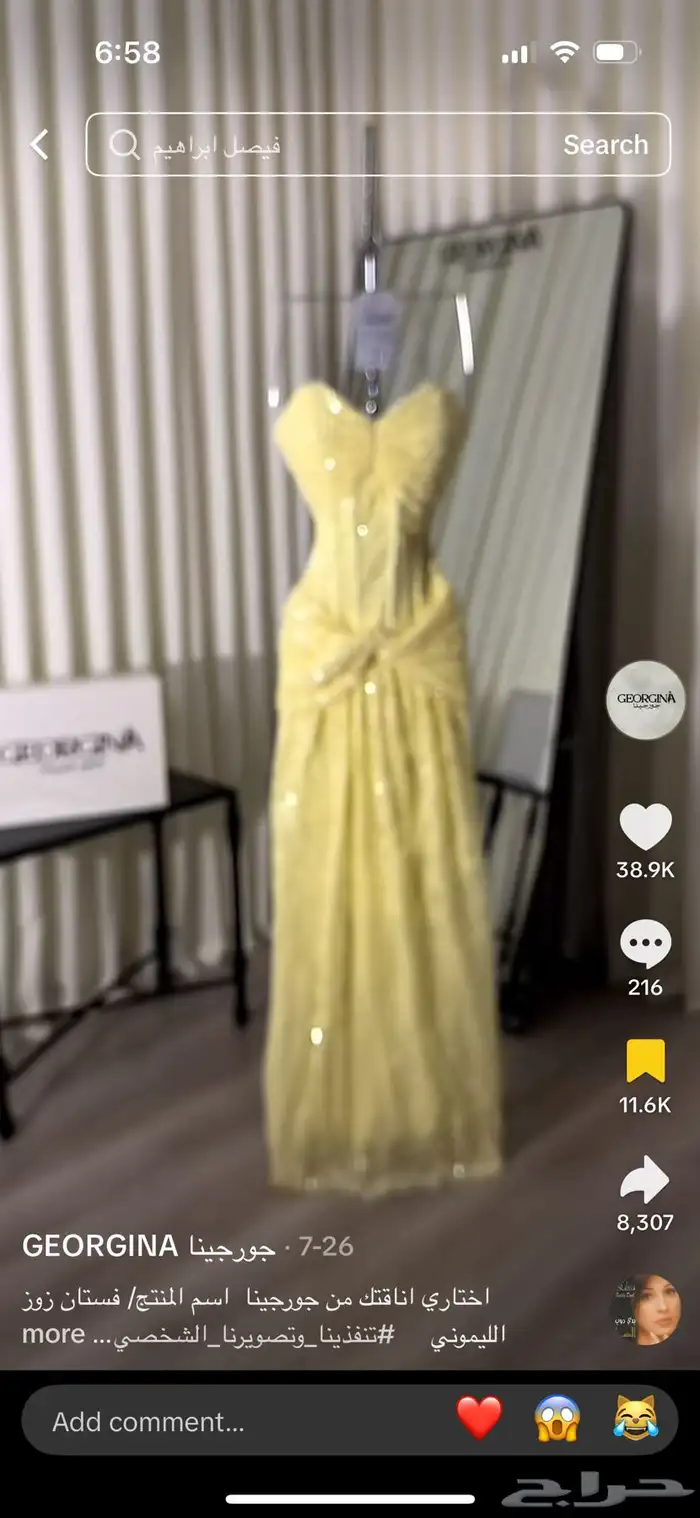Tap the search field with Arabic query
The image size is (700, 1518).
click(x=330, y=145)
